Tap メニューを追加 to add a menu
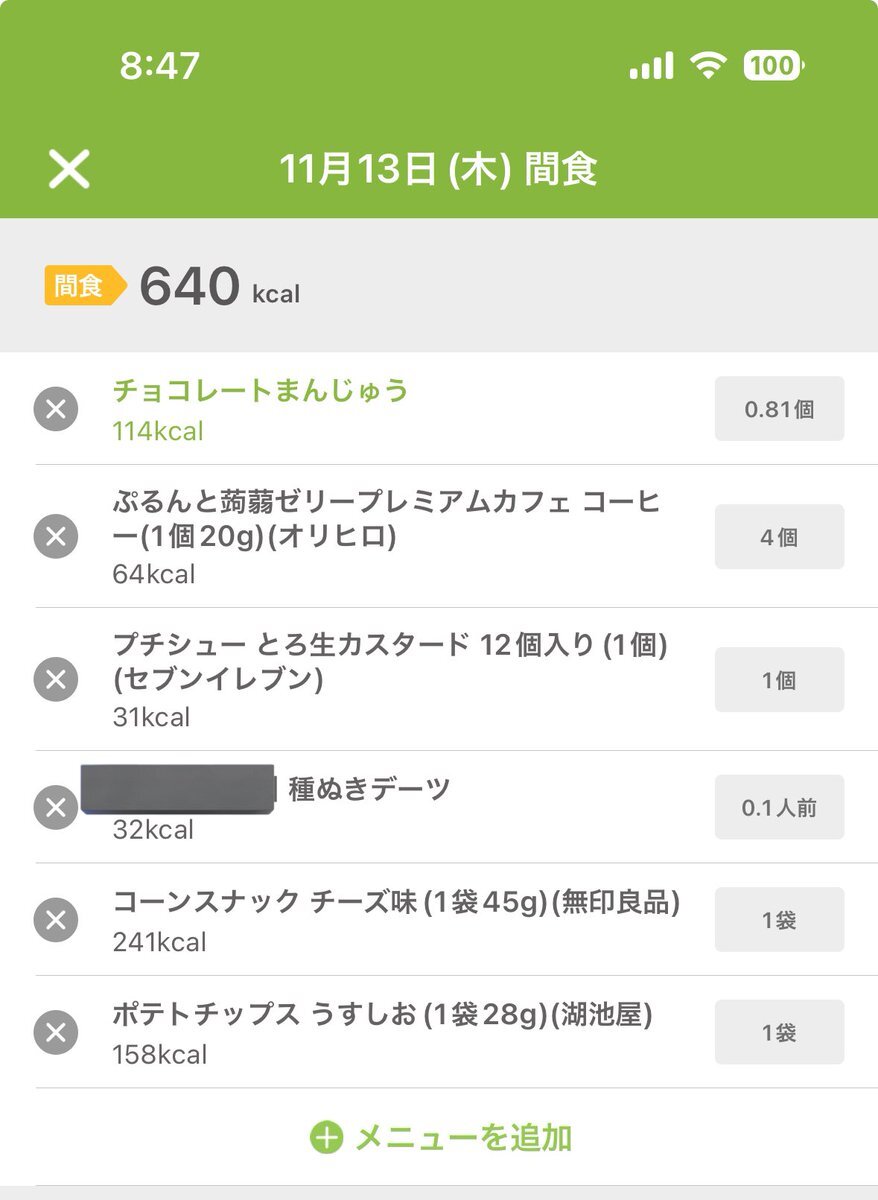The image size is (878, 1200). click(441, 1137)
